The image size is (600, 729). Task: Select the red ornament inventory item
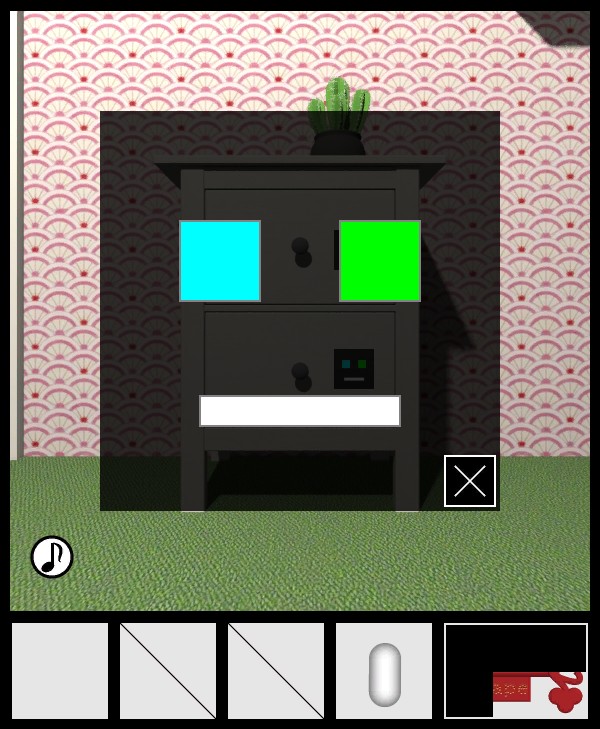pos(516,671)
